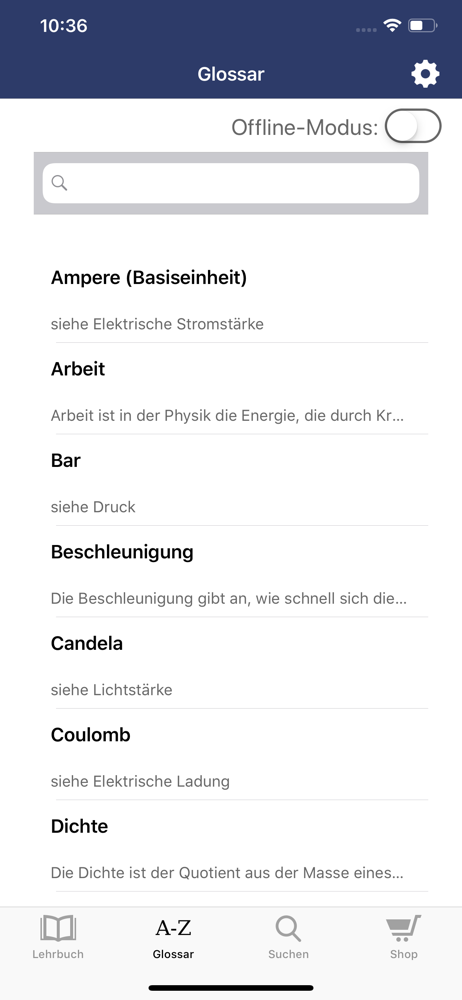Image resolution: width=462 pixels, height=1000 pixels.
Task: Switch to the Suchen tab
Action: click(288, 937)
